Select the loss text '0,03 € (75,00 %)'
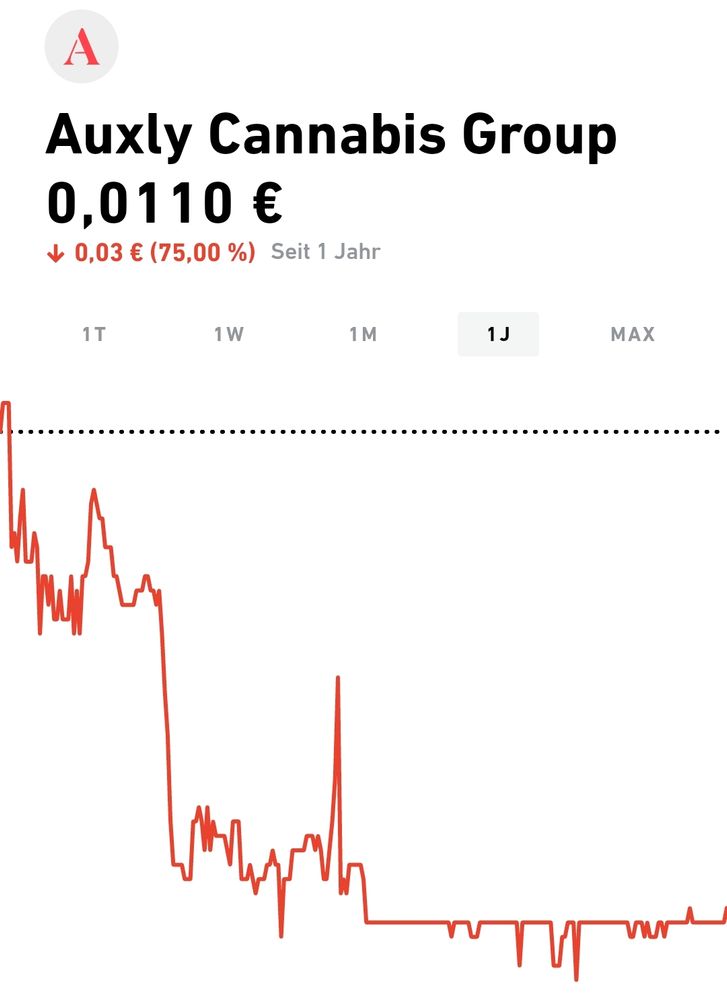727x999 pixels. [x=165, y=252]
